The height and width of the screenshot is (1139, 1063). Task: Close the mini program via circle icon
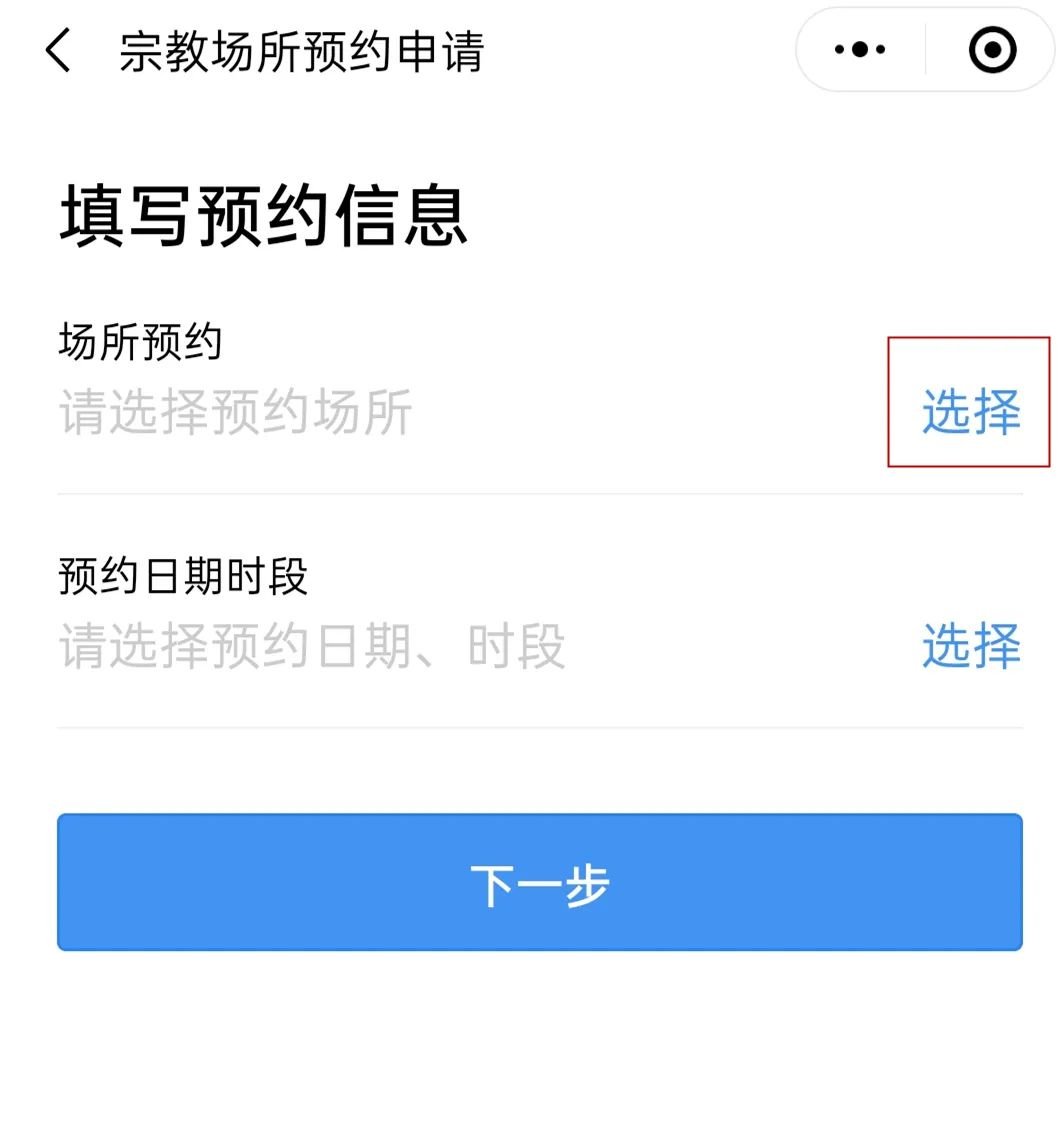click(992, 50)
